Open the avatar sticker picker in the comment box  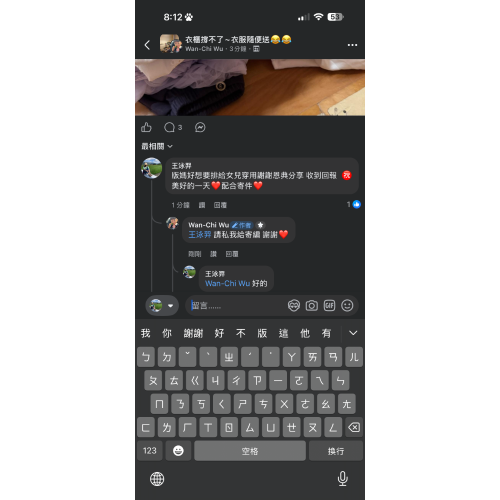click(294, 305)
